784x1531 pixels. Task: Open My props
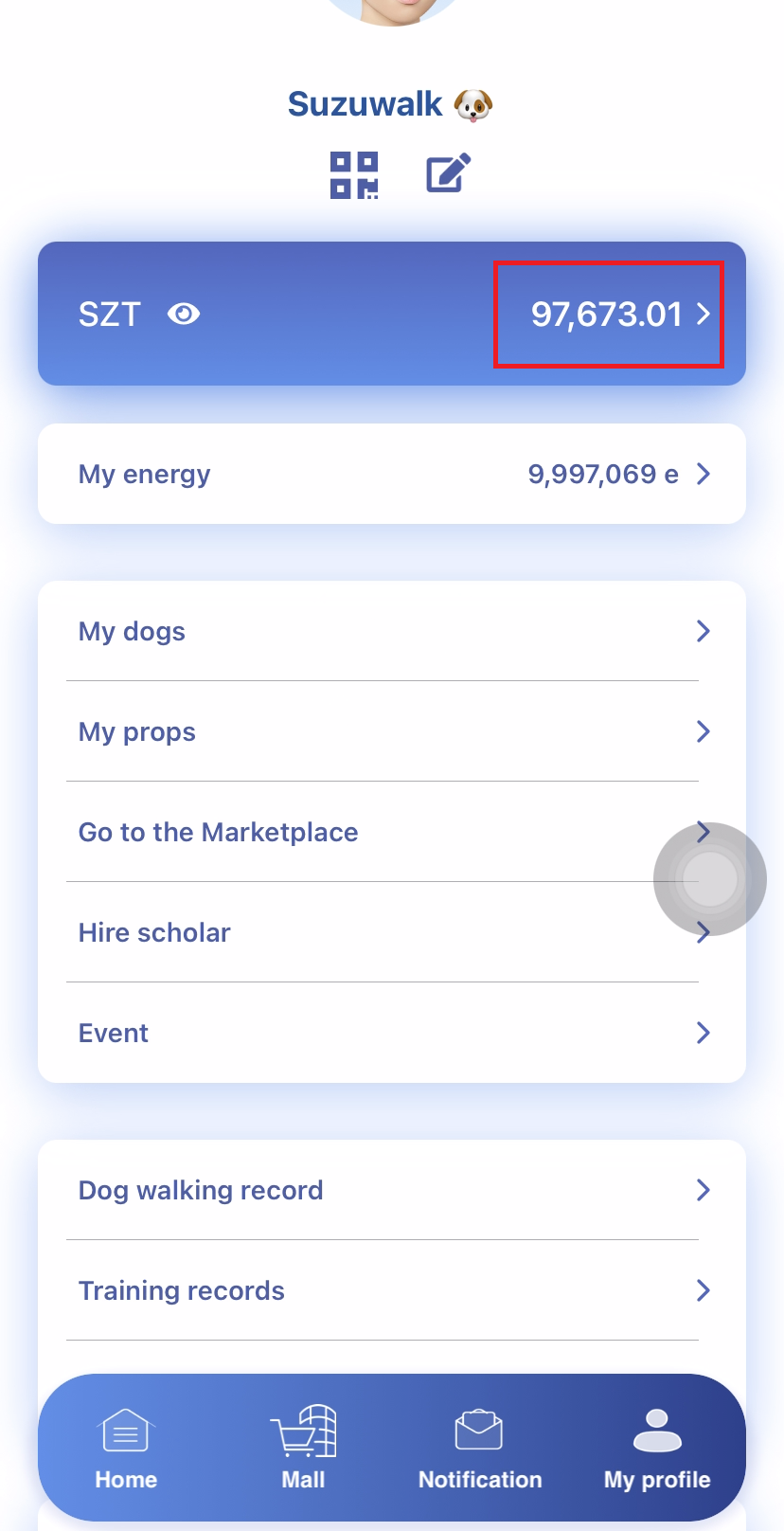[392, 731]
